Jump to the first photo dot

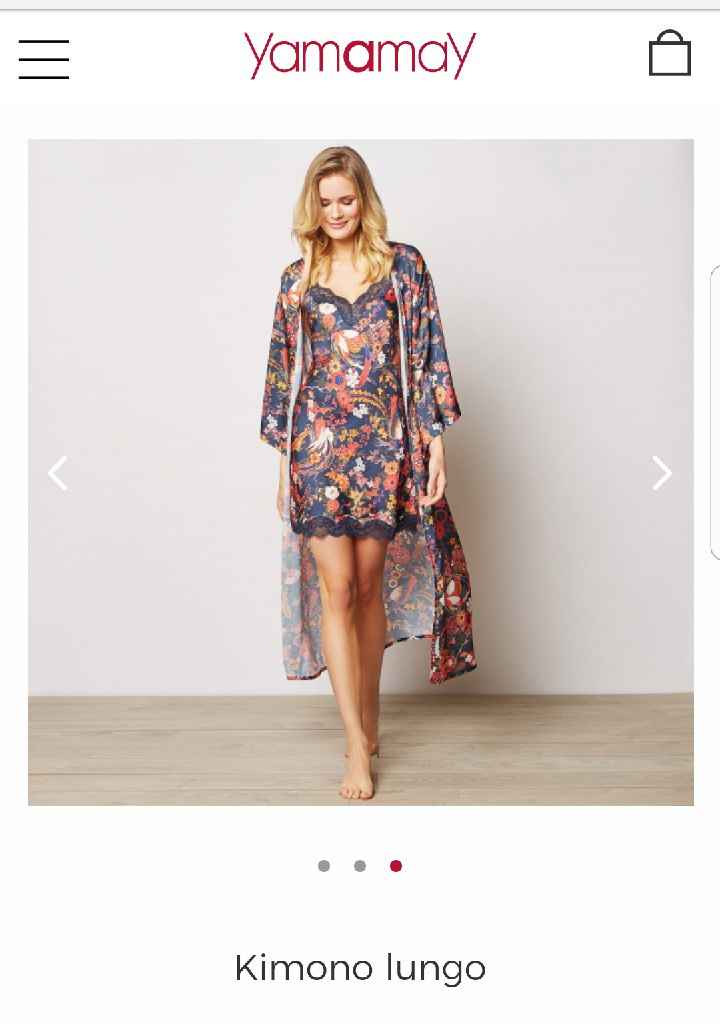pyautogui.click(x=324, y=866)
